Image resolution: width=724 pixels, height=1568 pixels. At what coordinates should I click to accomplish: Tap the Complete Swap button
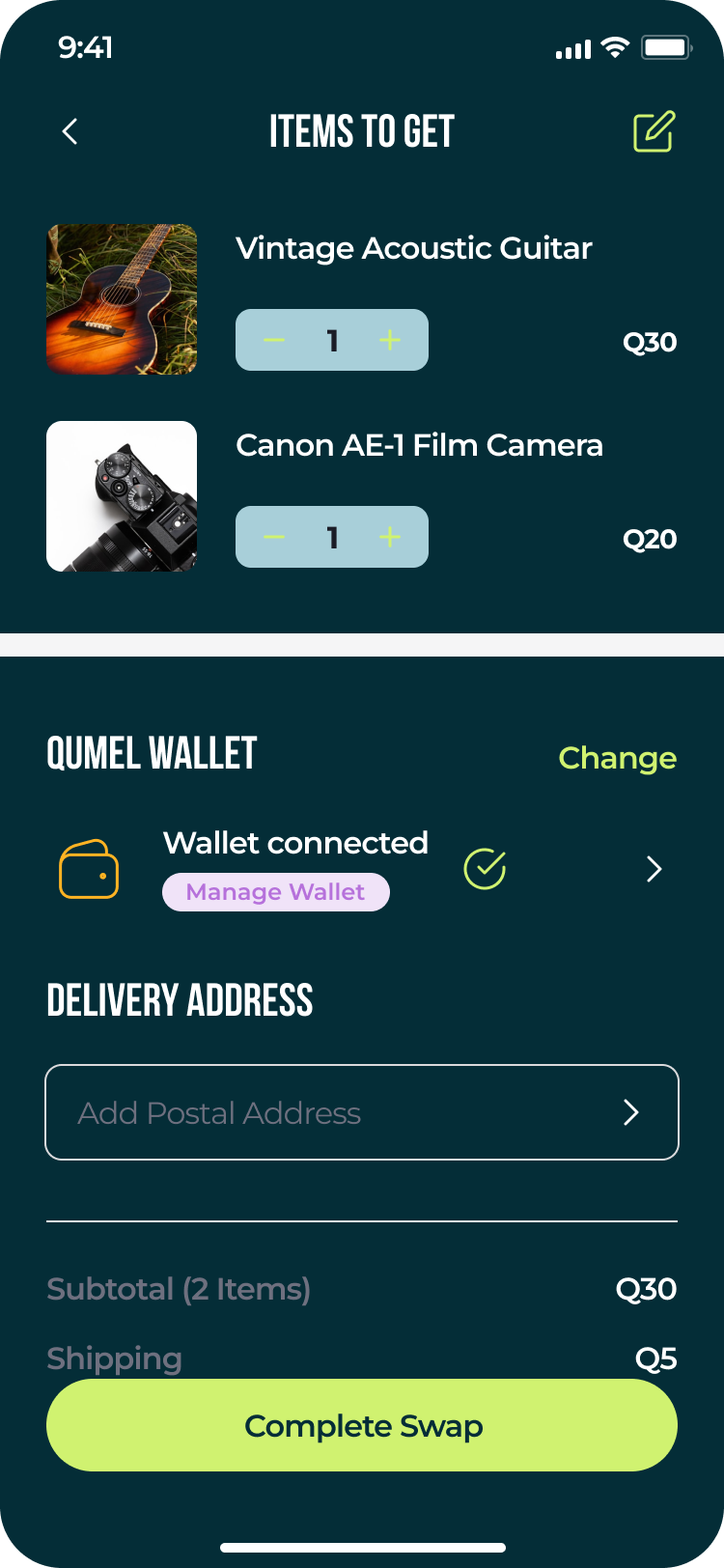[x=362, y=1425]
